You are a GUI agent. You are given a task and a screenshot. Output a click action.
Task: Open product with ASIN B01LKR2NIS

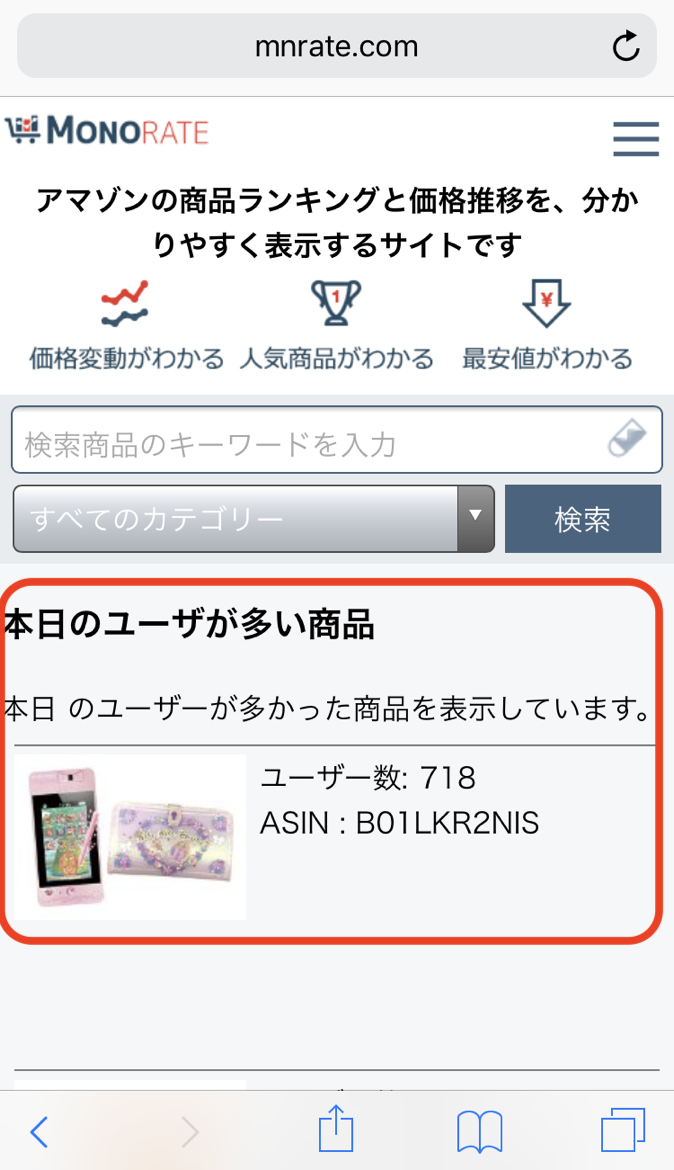(x=130, y=836)
